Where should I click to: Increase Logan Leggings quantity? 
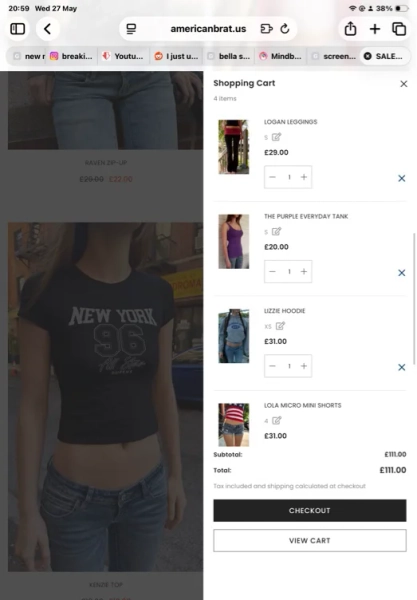click(x=304, y=177)
